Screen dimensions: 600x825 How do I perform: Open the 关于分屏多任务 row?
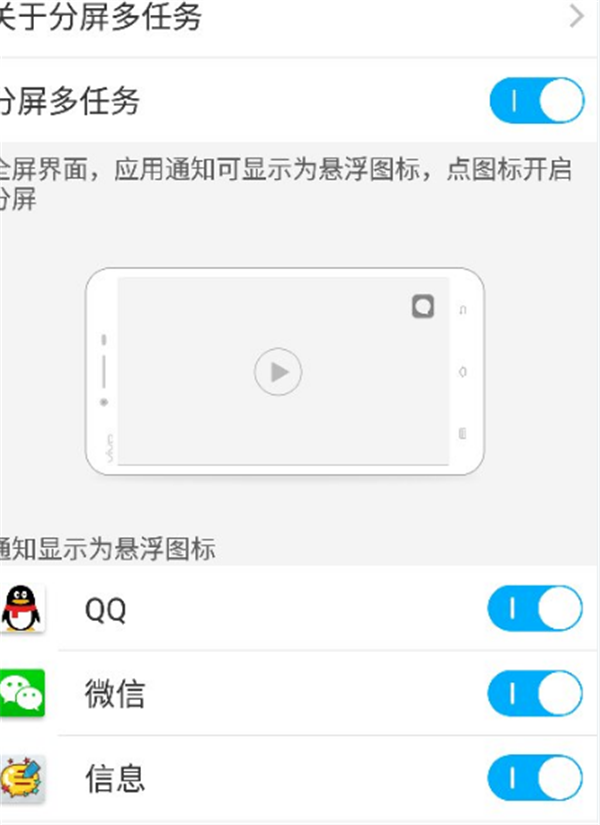pyautogui.click(x=300, y=18)
